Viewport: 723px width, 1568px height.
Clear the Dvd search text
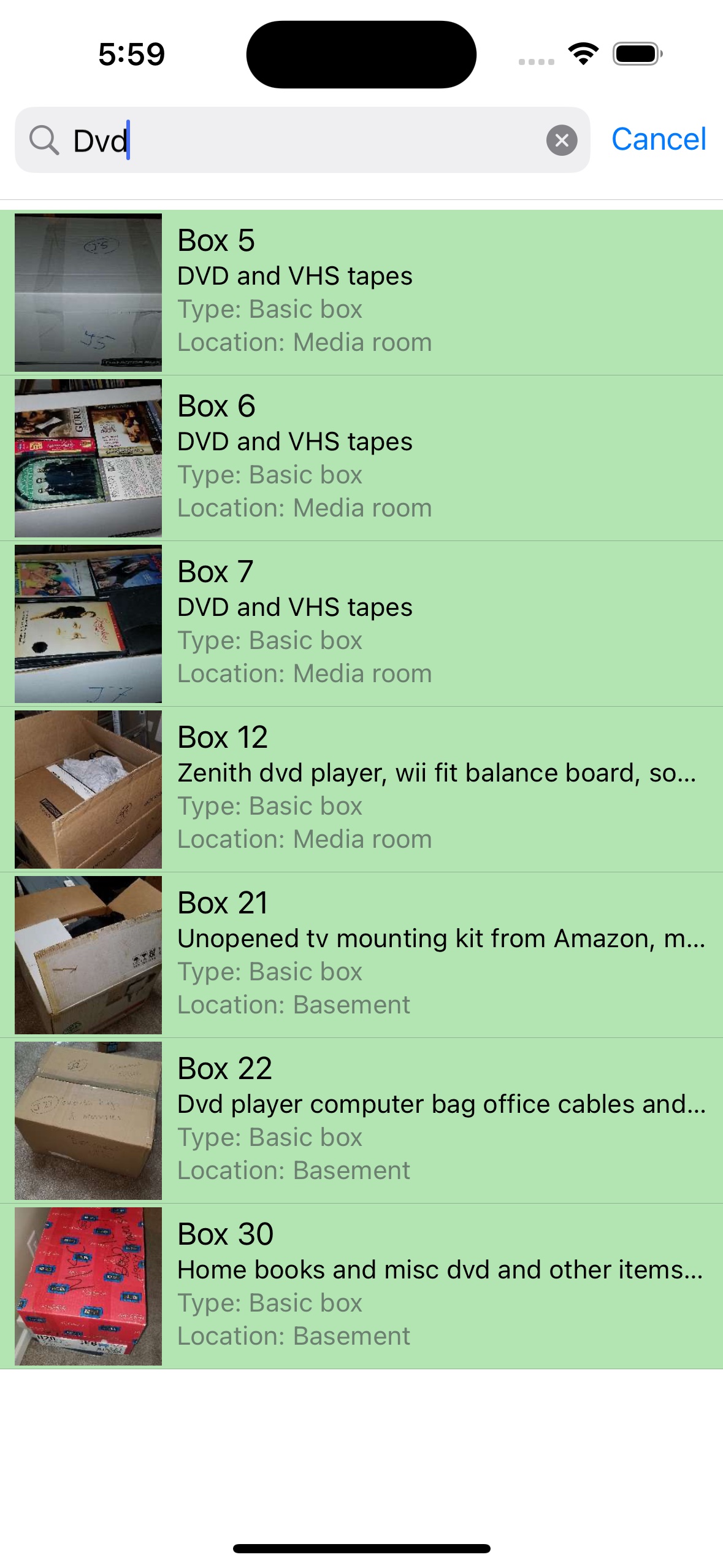click(x=561, y=140)
